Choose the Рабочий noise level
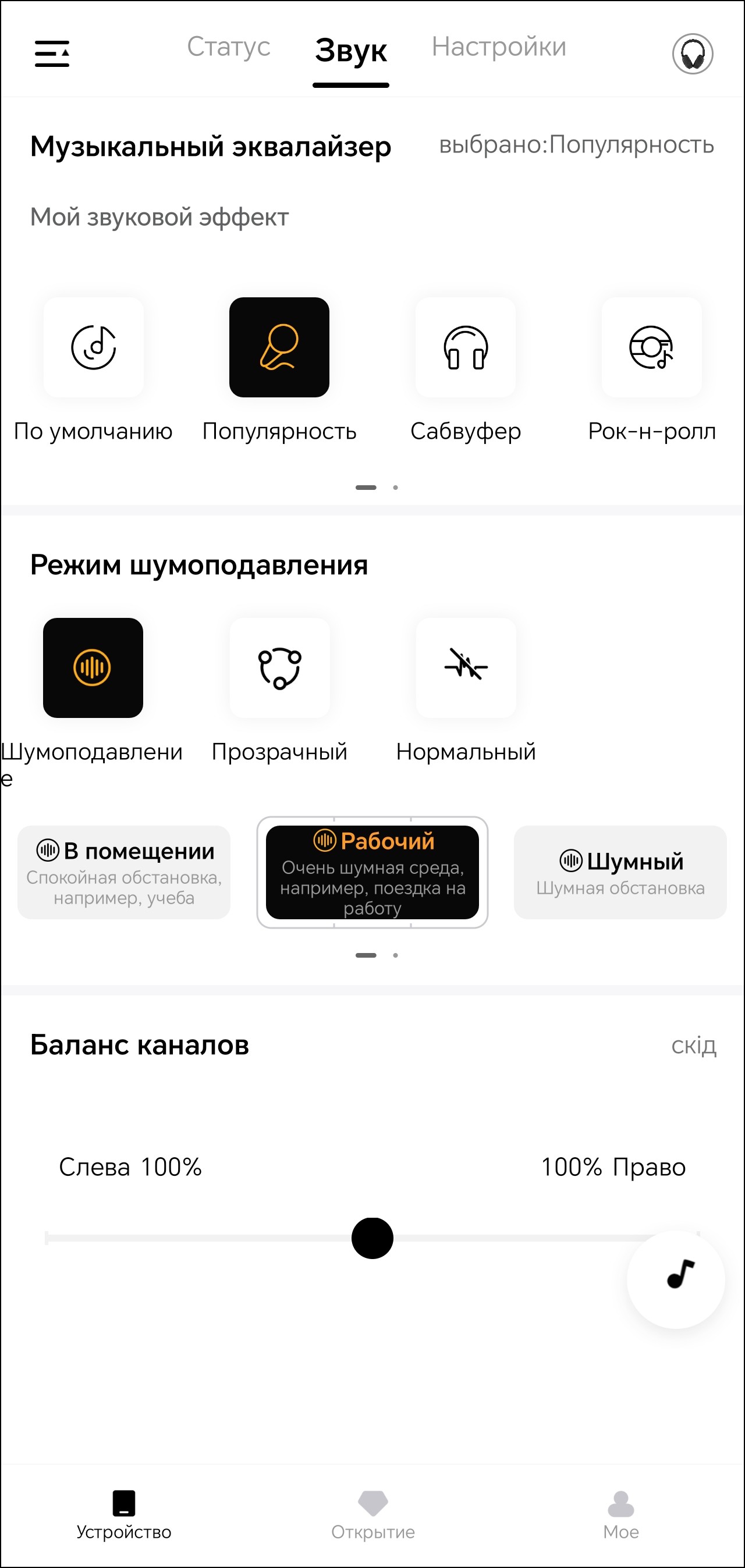Image resolution: width=745 pixels, height=1568 pixels. tap(372, 872)
